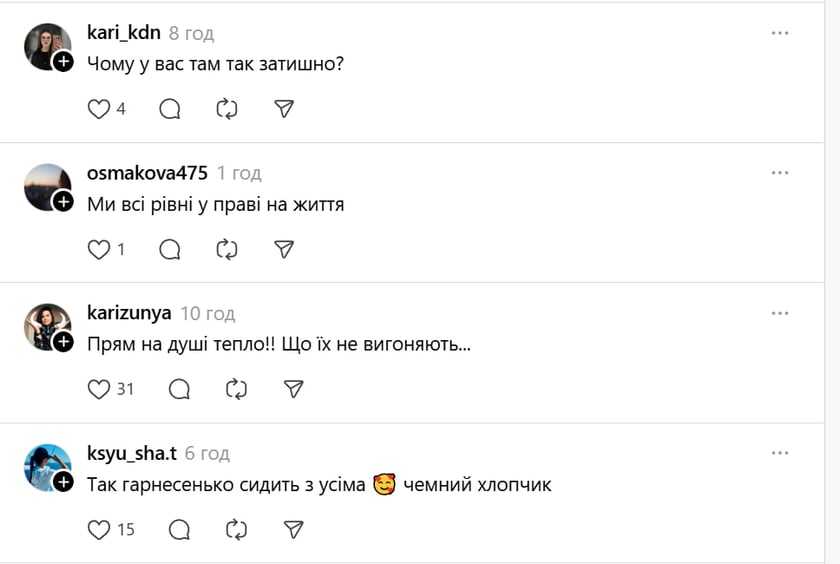Like kari_kdn's comment
Screen dimensions: 840x564
pyautogui.click(x=99, y=109)
